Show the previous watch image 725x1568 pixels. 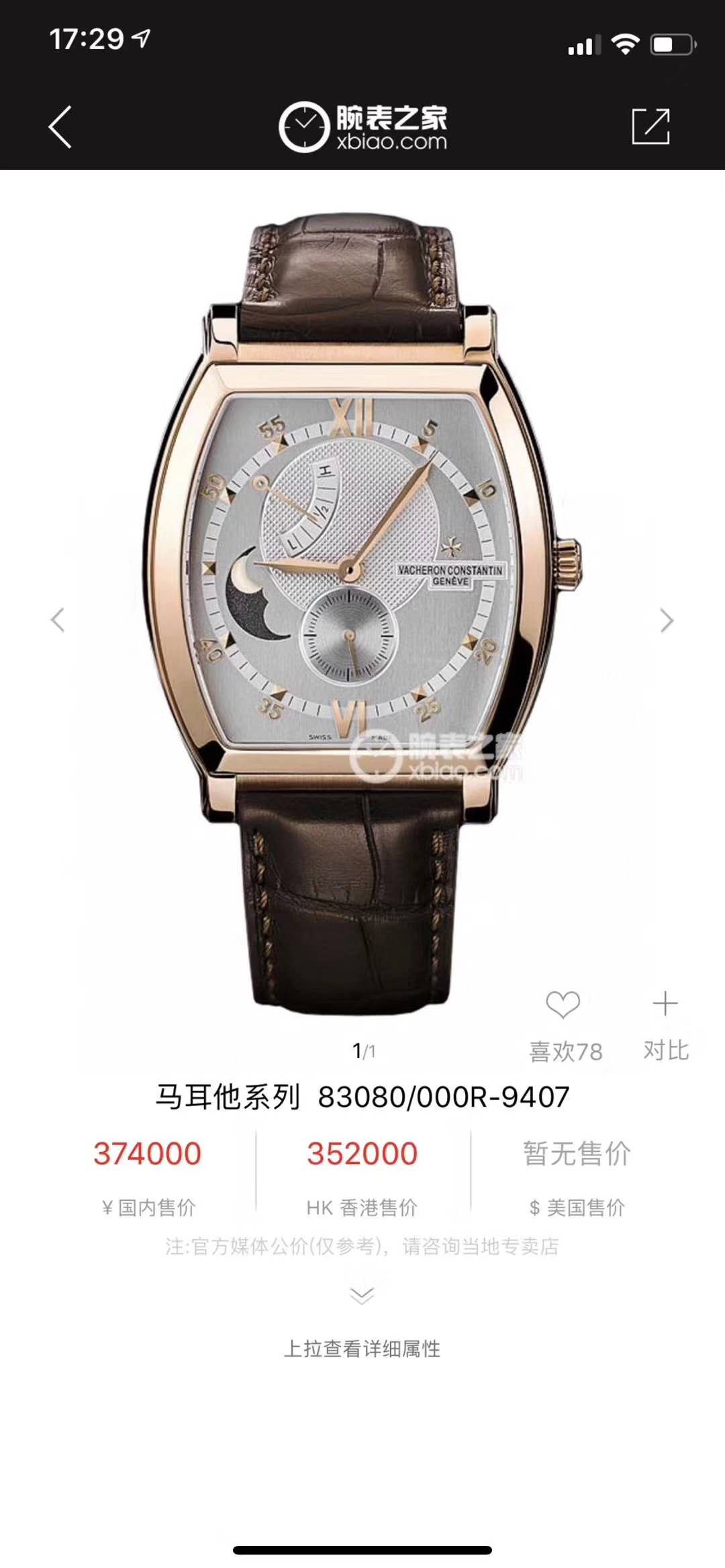click(58, 620)
